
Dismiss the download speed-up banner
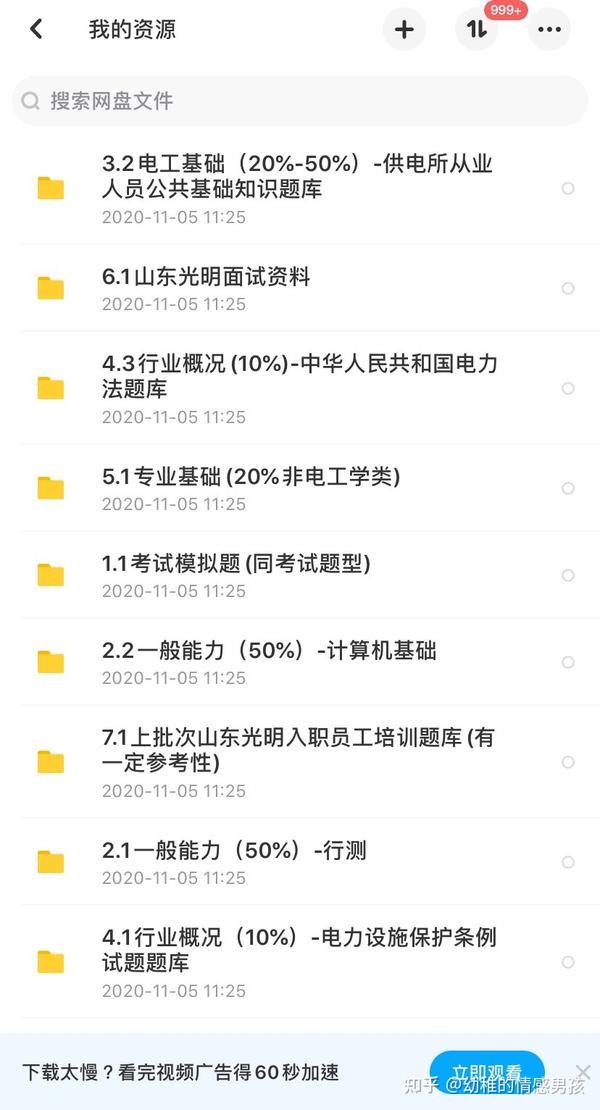[583, 1072]
